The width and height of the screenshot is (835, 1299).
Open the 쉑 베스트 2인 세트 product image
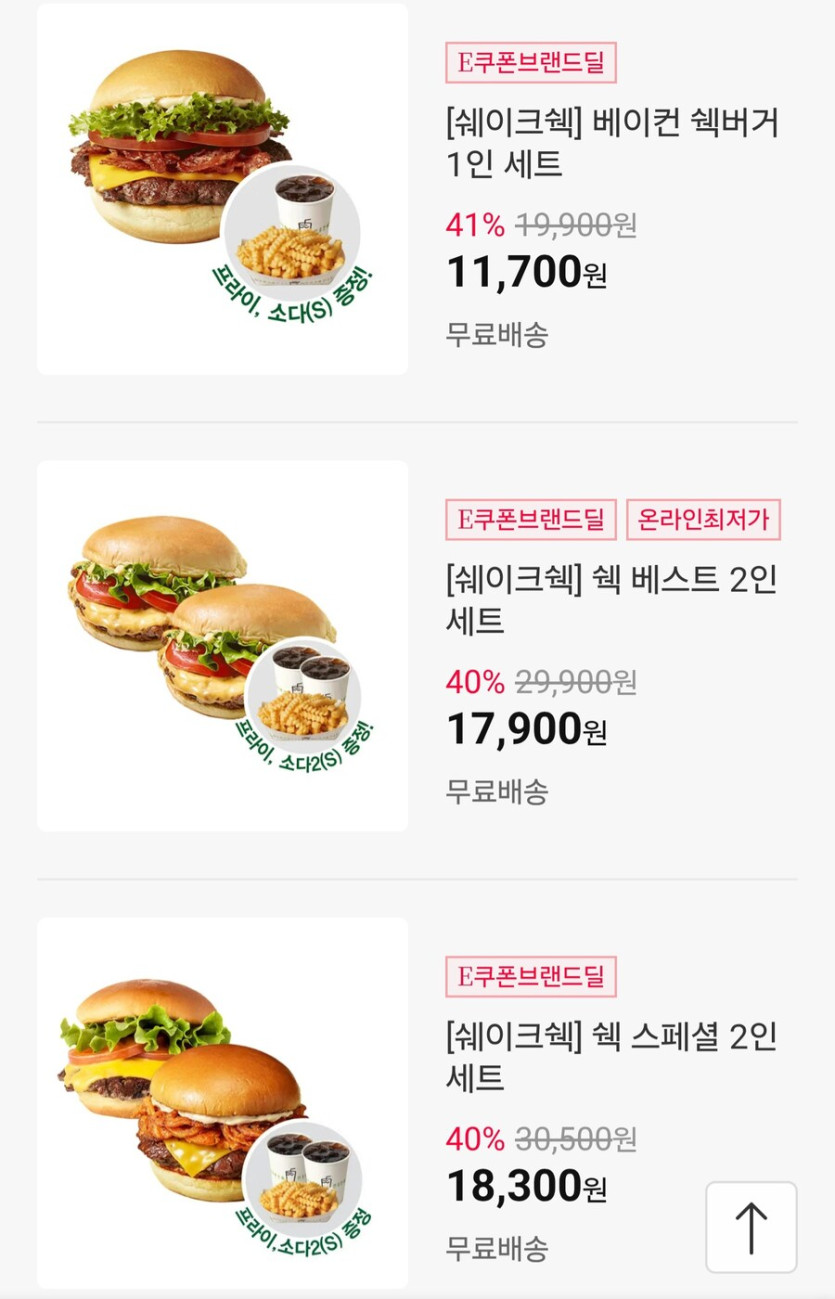222,645
